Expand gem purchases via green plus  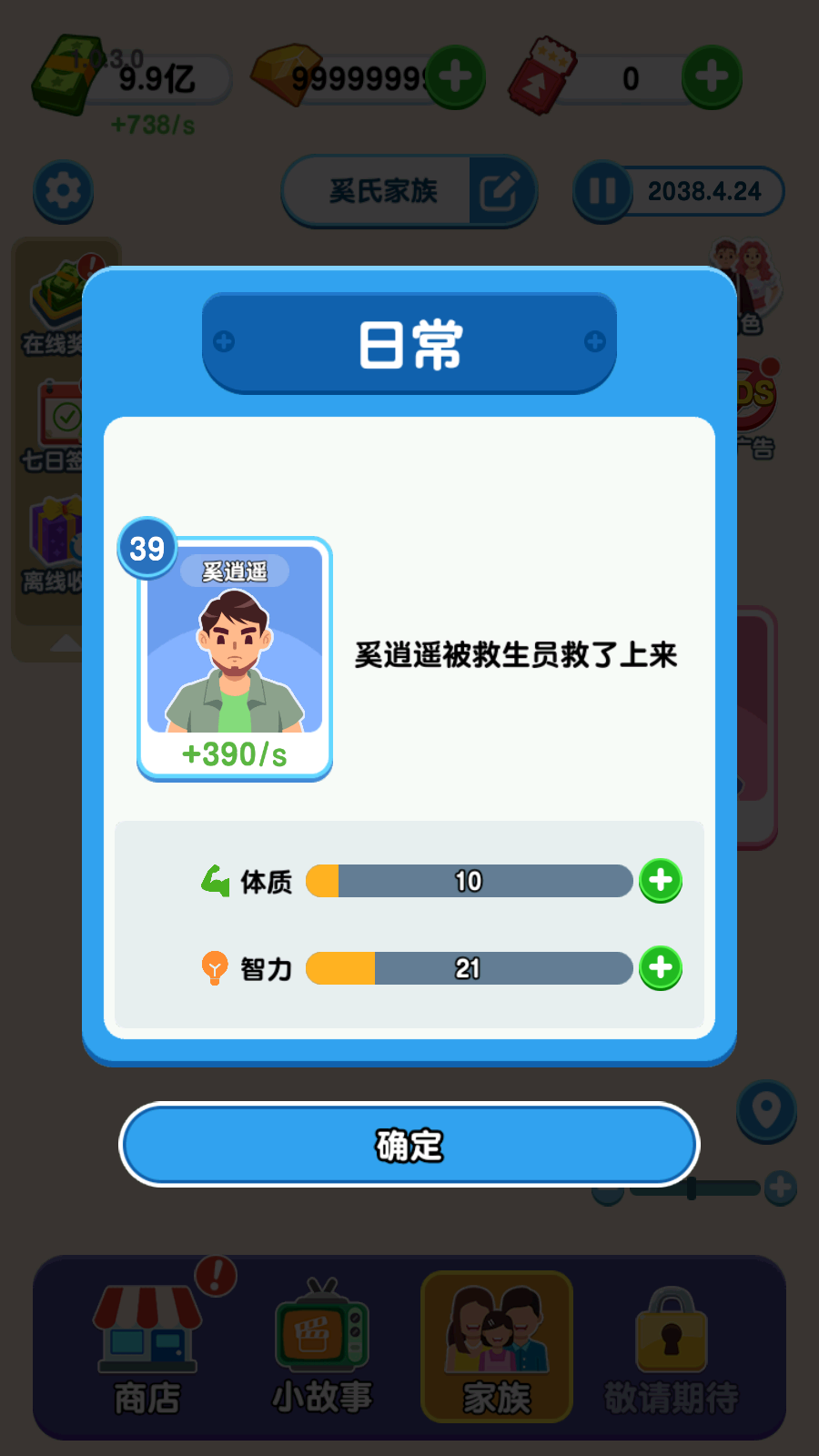455,77
